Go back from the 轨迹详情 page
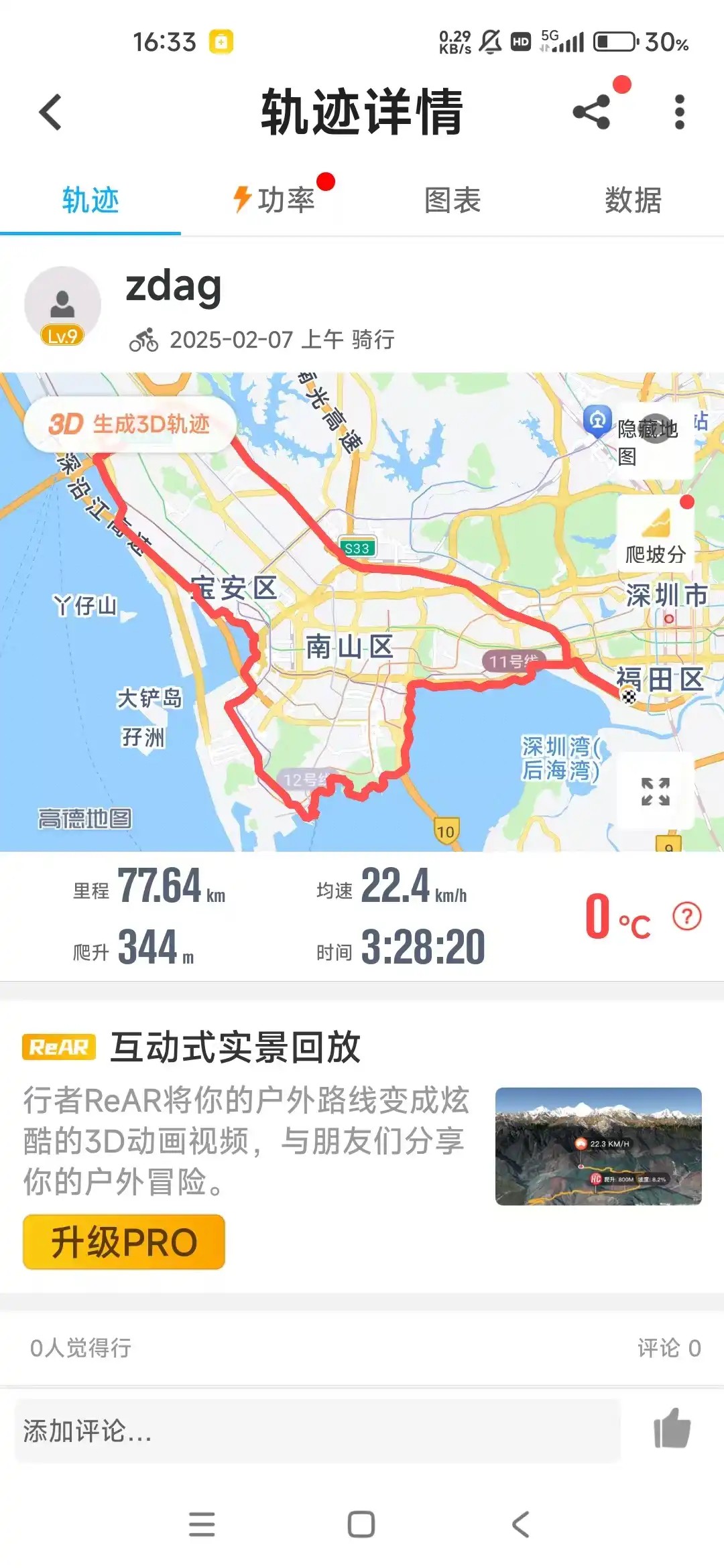724x1568 pixels. tap(51, 112)
